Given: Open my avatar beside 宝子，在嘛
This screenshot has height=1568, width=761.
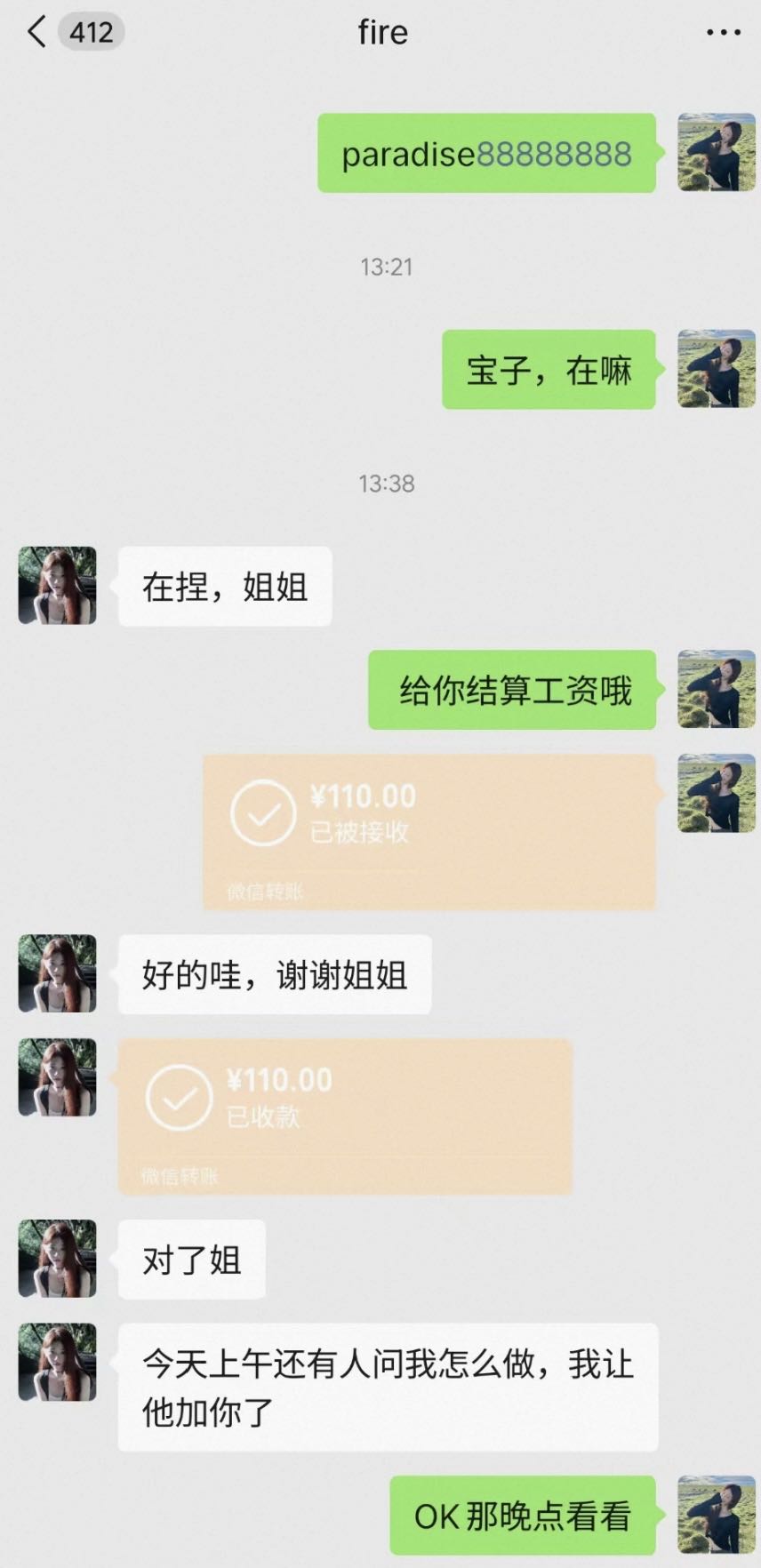Looking at the screenshot, I should pos(716,369).
